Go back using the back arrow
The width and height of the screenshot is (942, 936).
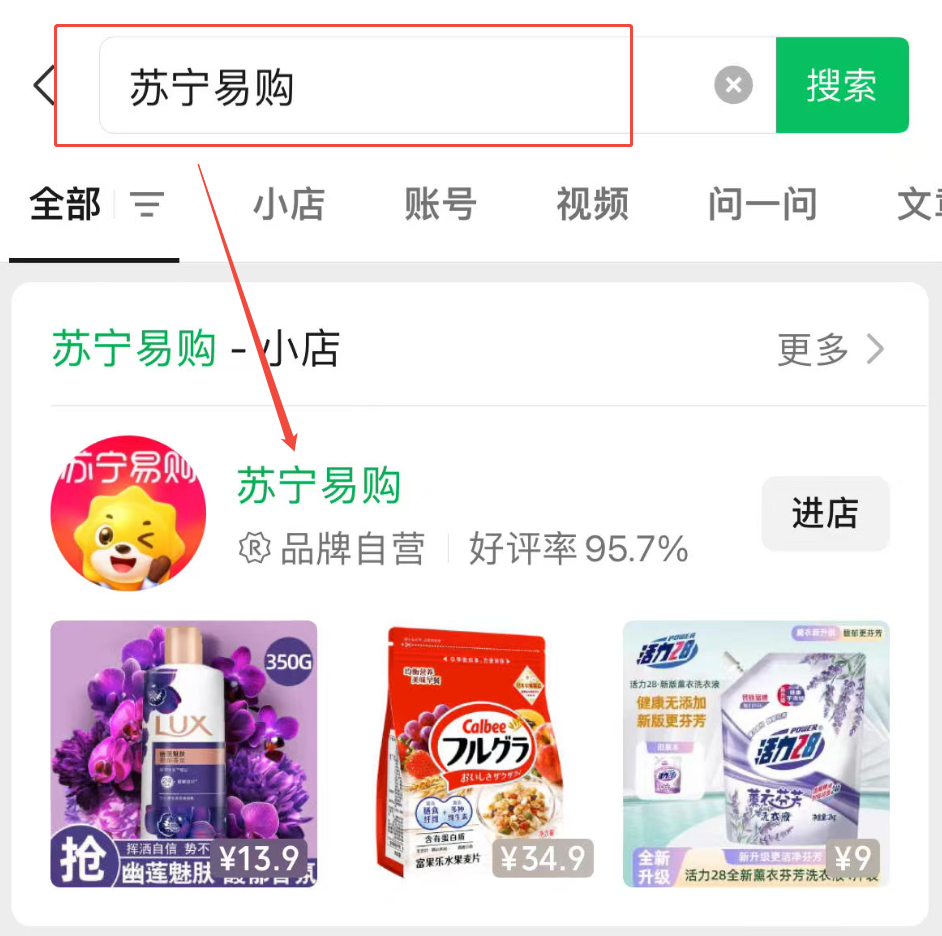[44, 86]
